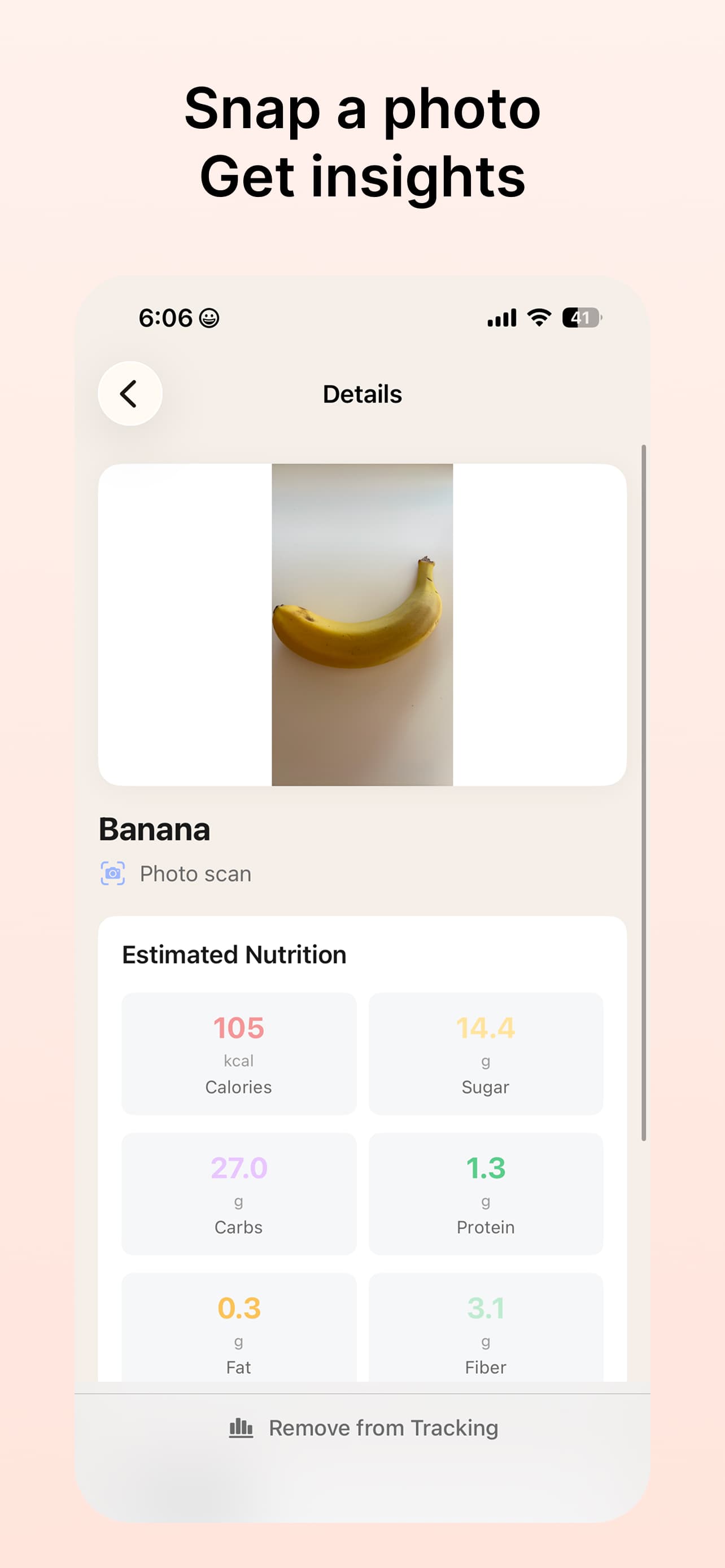Tap Remove from Tracking

tap(383, 1428)
